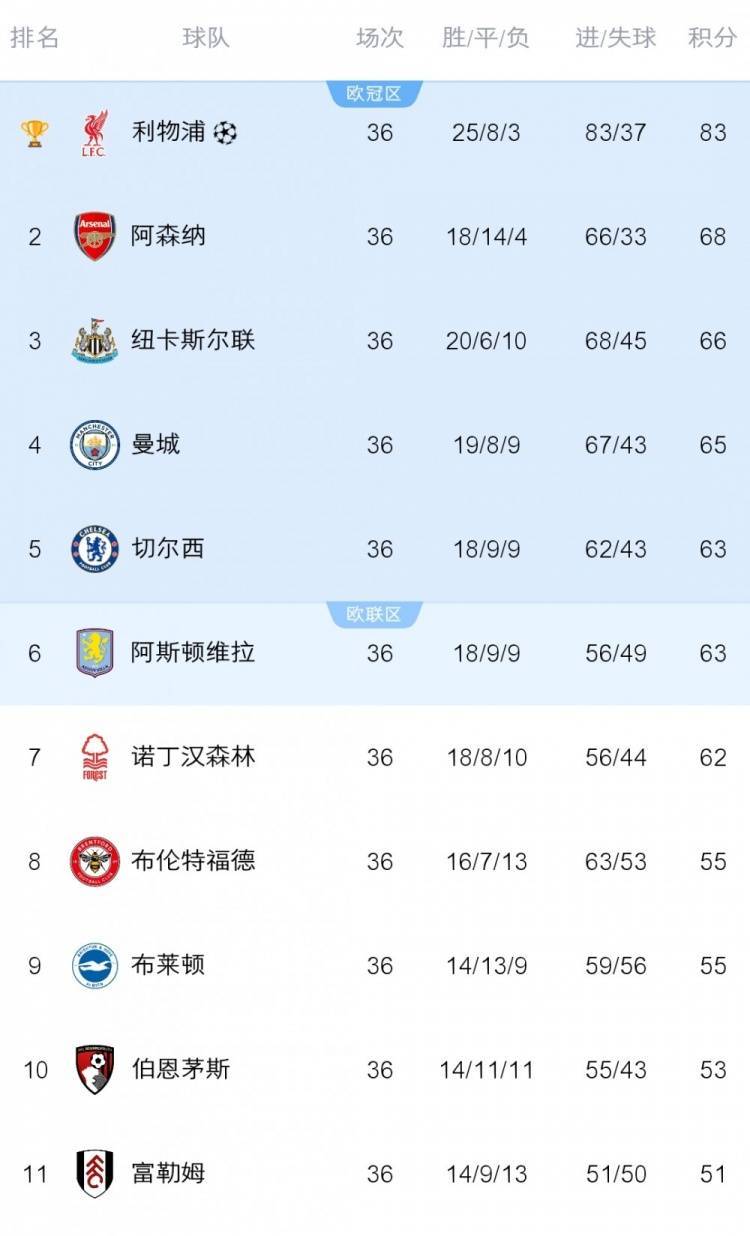
Task: Click the Chelsea lion crest
Action: [95, 548]
